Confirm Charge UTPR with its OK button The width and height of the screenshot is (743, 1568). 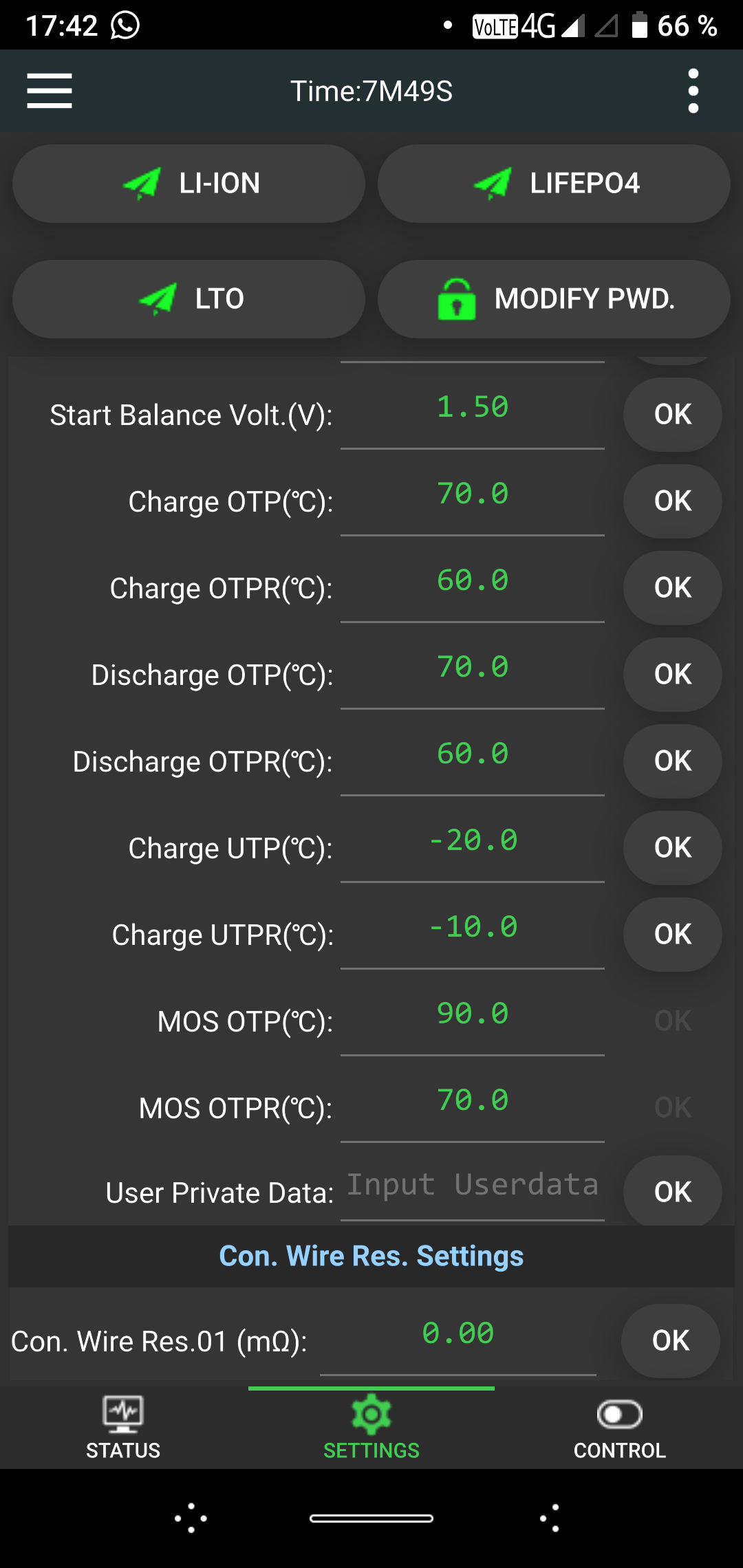[x=672, y=935]
